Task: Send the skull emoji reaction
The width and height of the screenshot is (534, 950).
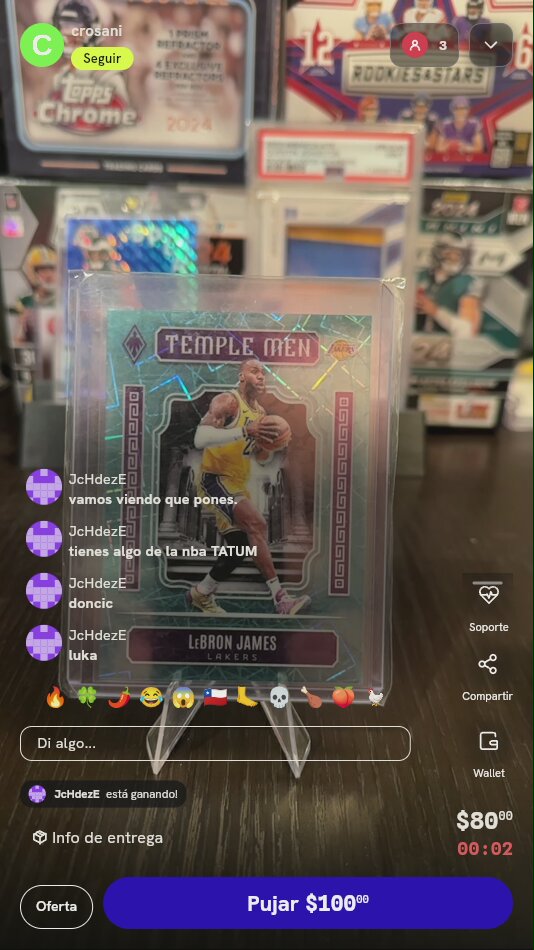Action: coord(279,697)
